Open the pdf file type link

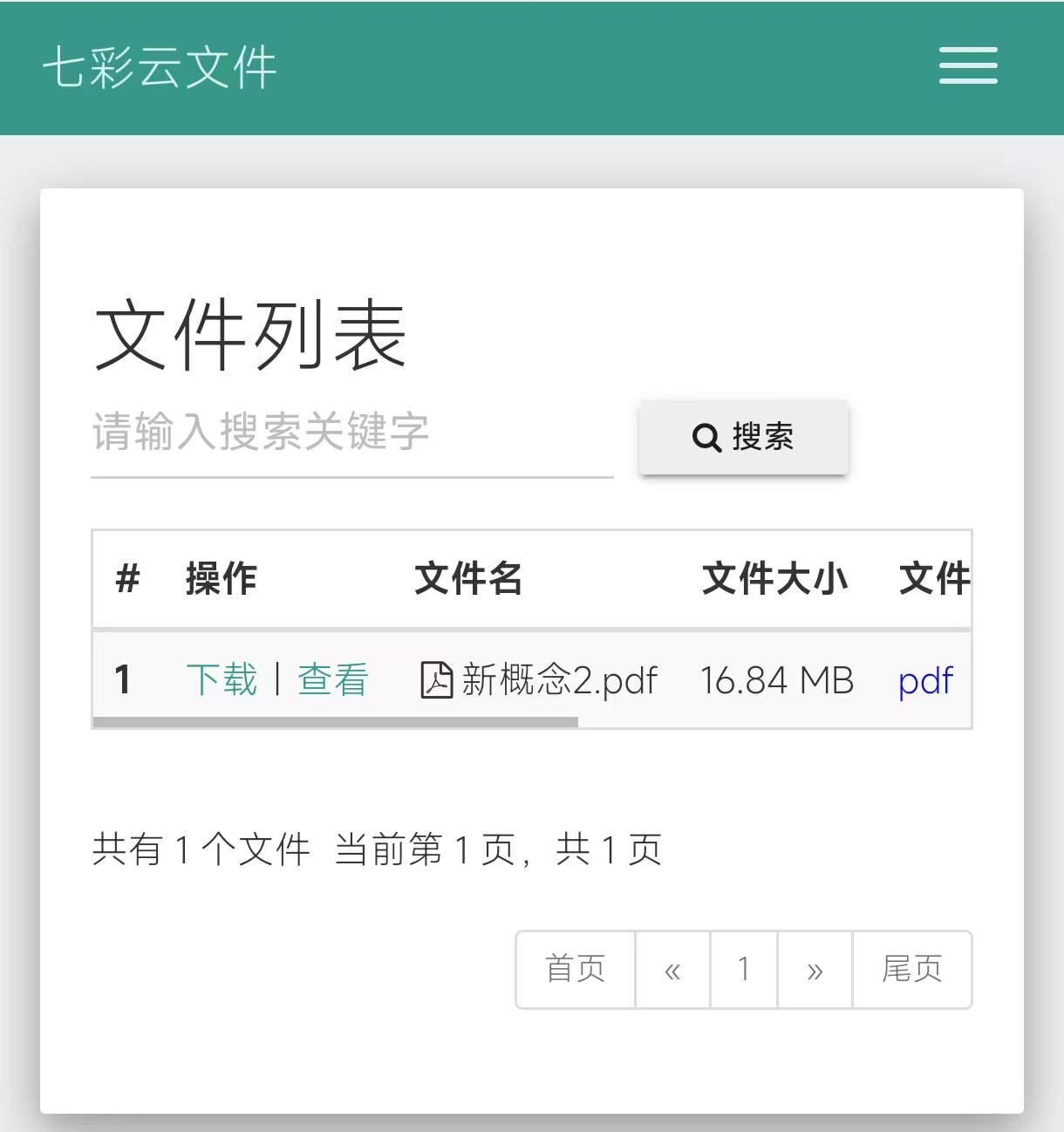tap(925, 680)
